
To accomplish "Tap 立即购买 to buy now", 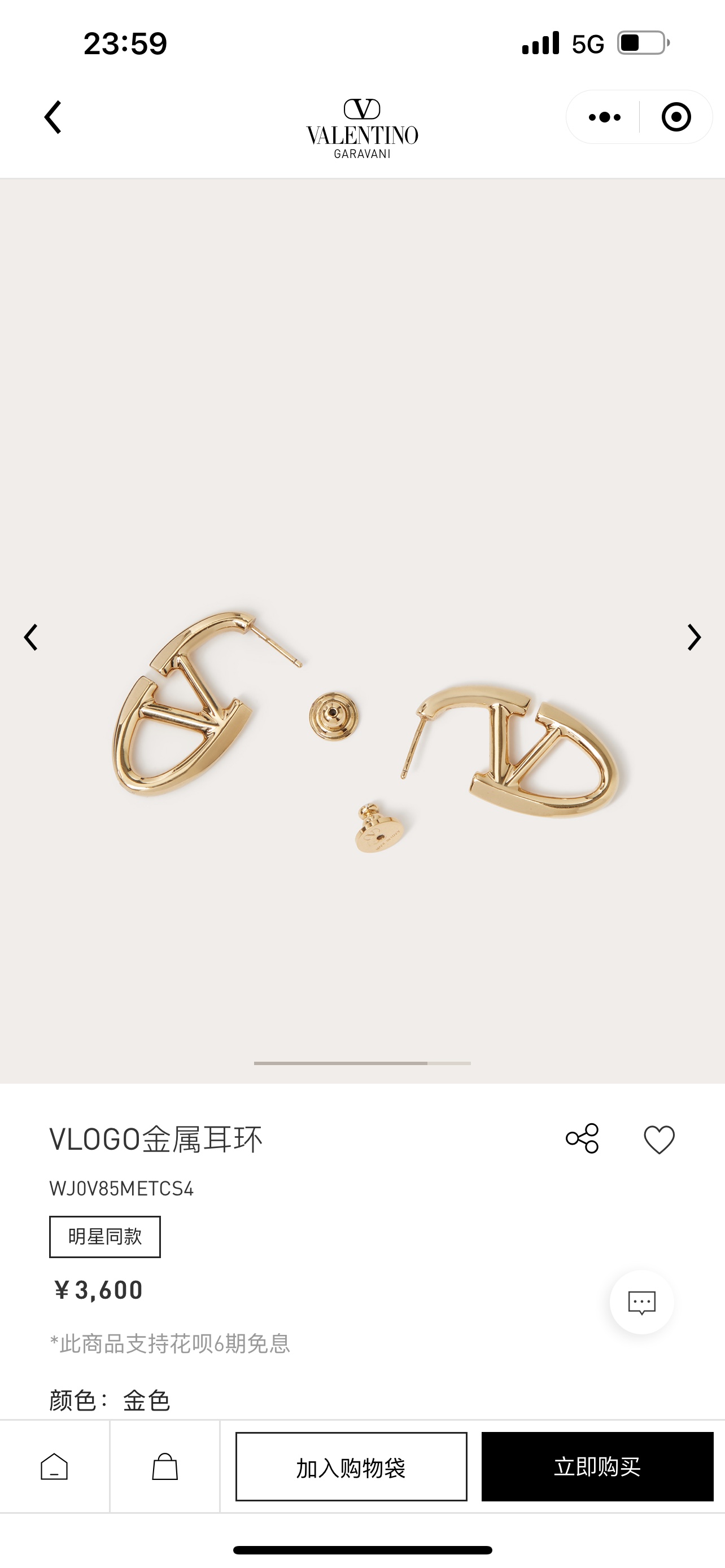I will (597, 1467).
